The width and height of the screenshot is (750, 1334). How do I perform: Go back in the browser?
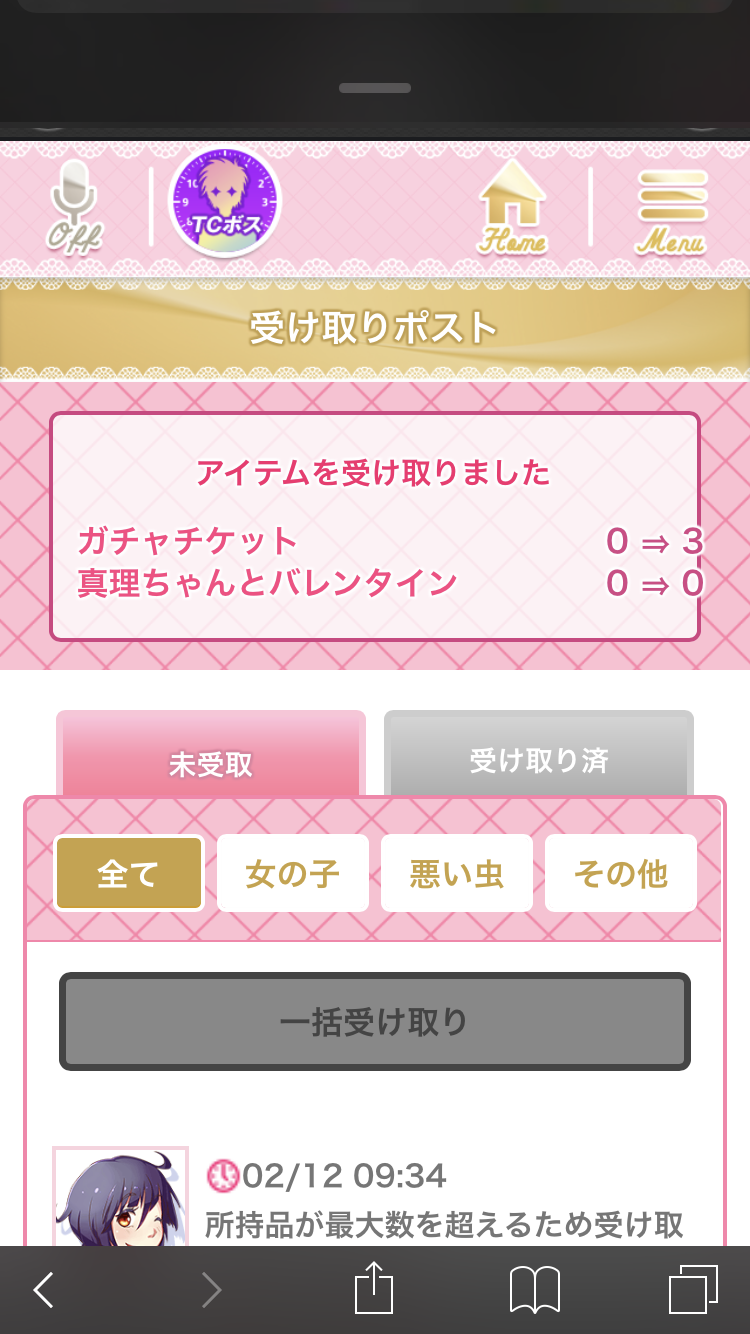click(x=44, y=1290)
